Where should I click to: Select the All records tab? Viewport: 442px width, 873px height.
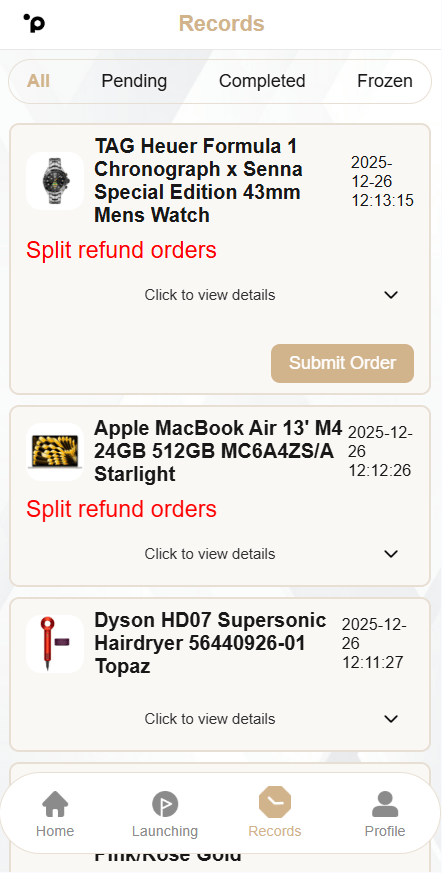click(x=38, y=81)
